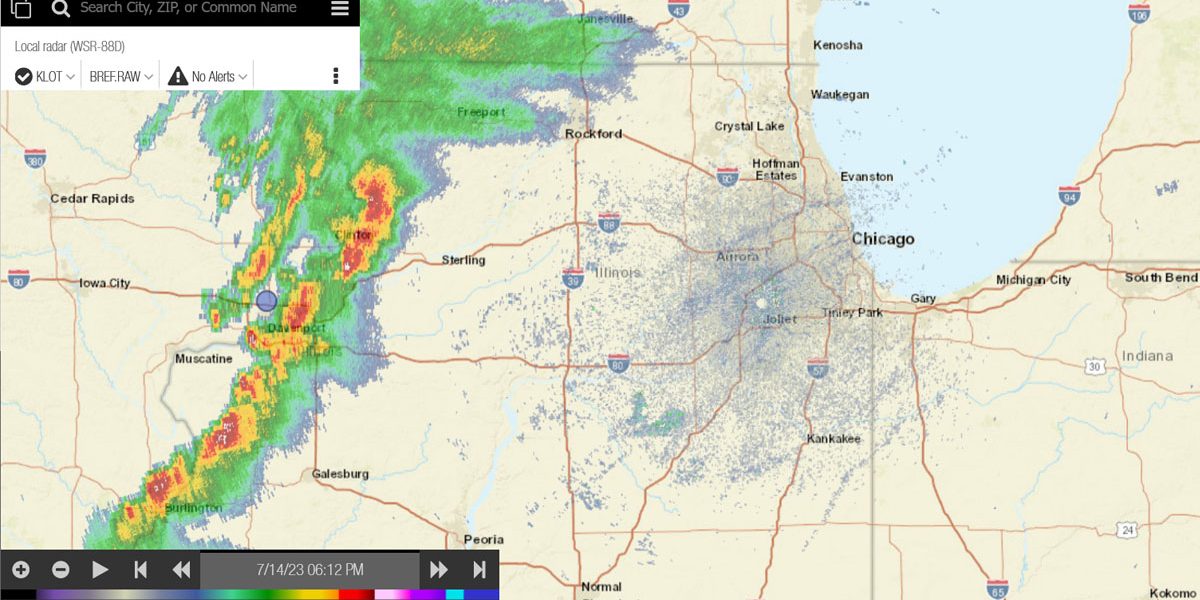The image size is (1200, 600).
Task: Tap the blue location marker near Davenport
Action: [266, 300]
